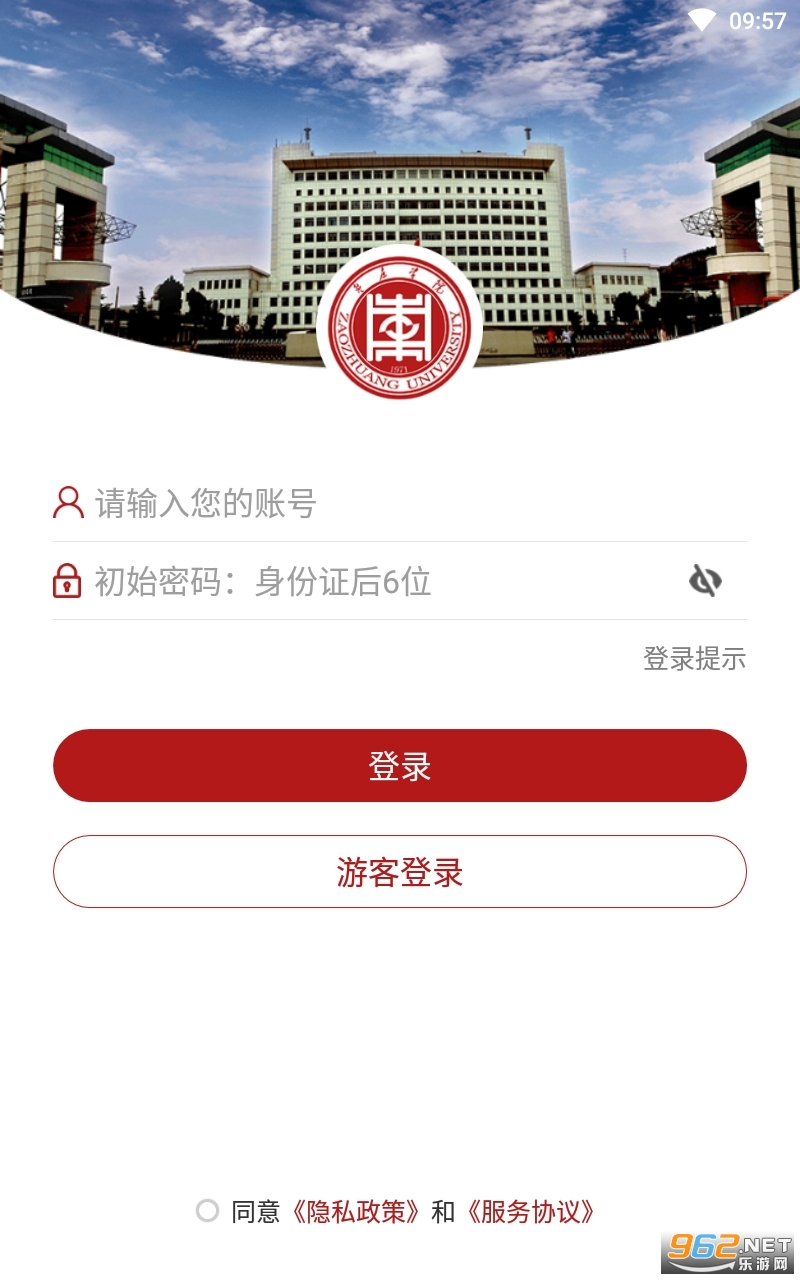Viewport: 800px width, 1280px height.
Task: Toggle password visibility eye icon
Action: pos(705,580)
